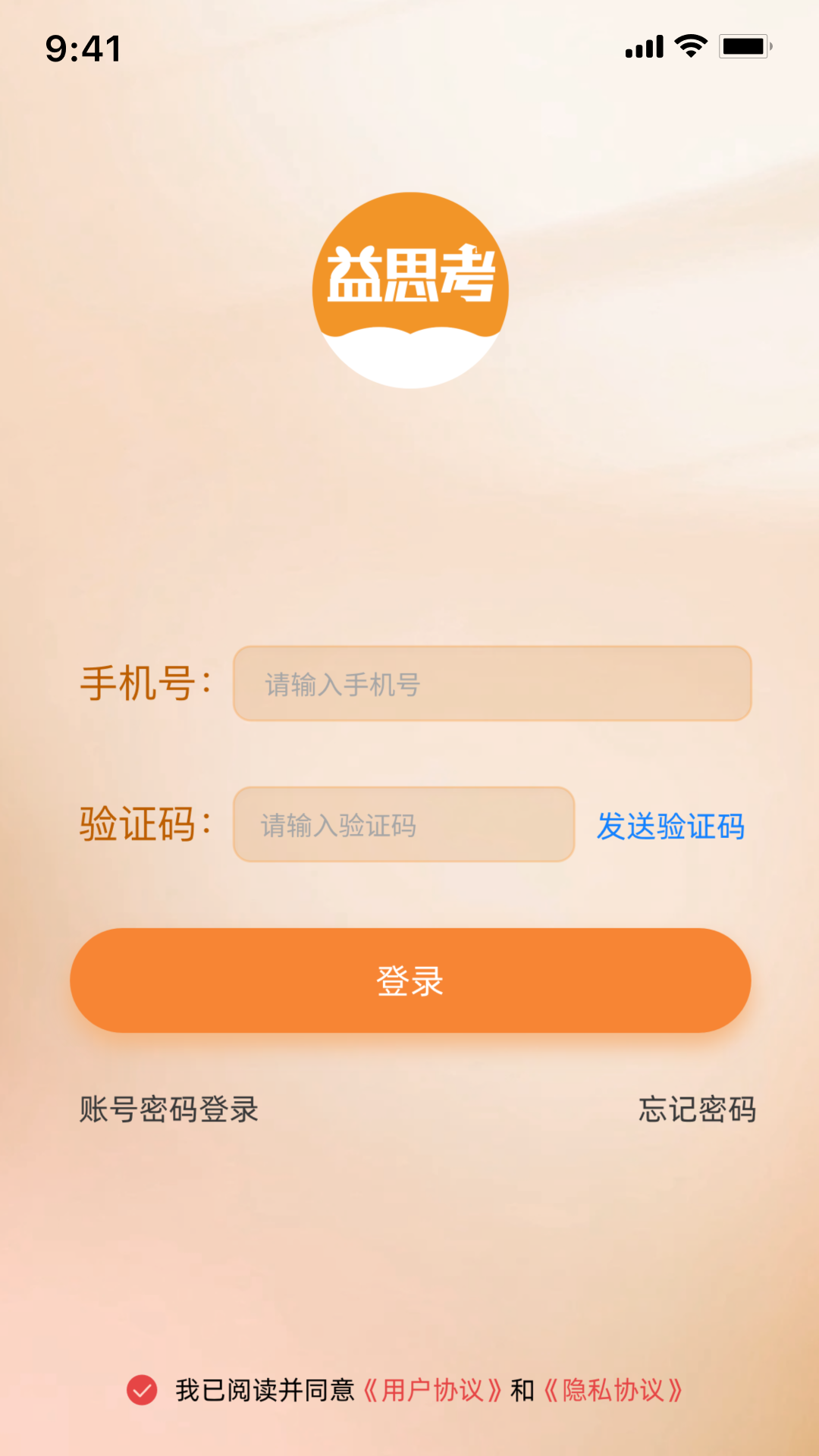Click the 9:41 clock in the status bar
The width and height of the screenshot is (819, 1456).
click(83, 47)
